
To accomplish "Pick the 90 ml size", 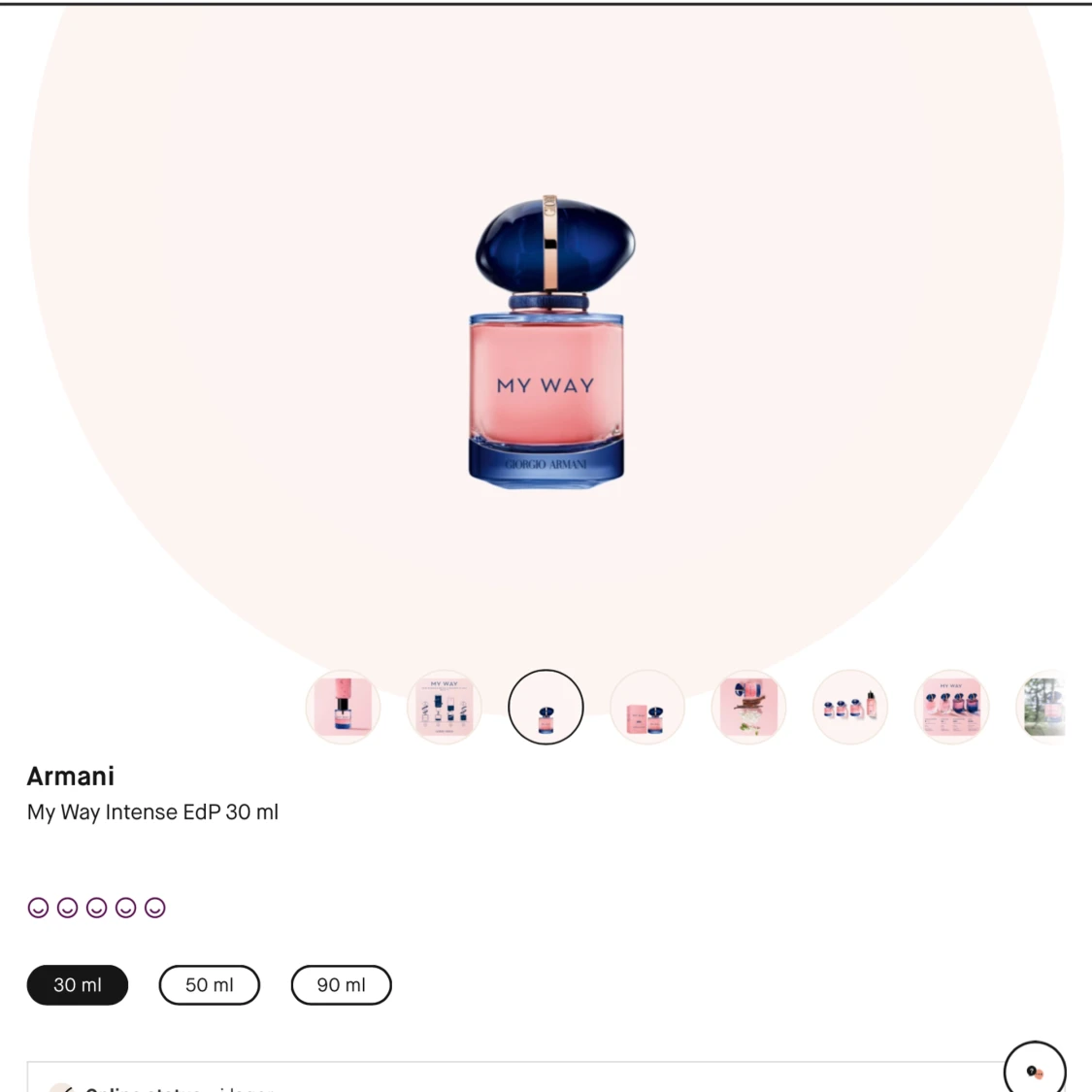I will tap(341, 984).
